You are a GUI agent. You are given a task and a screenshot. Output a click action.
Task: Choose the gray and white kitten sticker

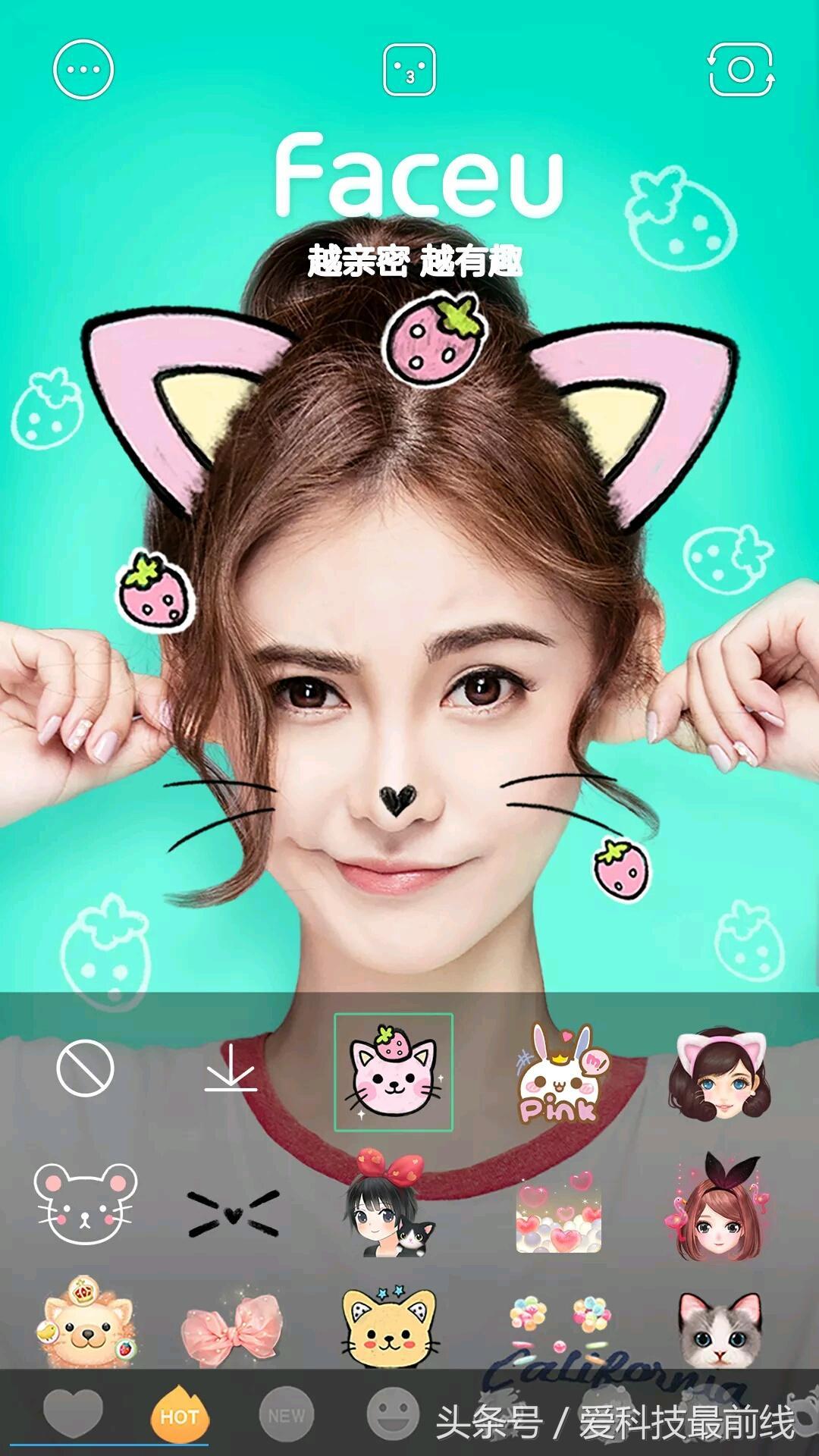click(x=719, y=1329)
